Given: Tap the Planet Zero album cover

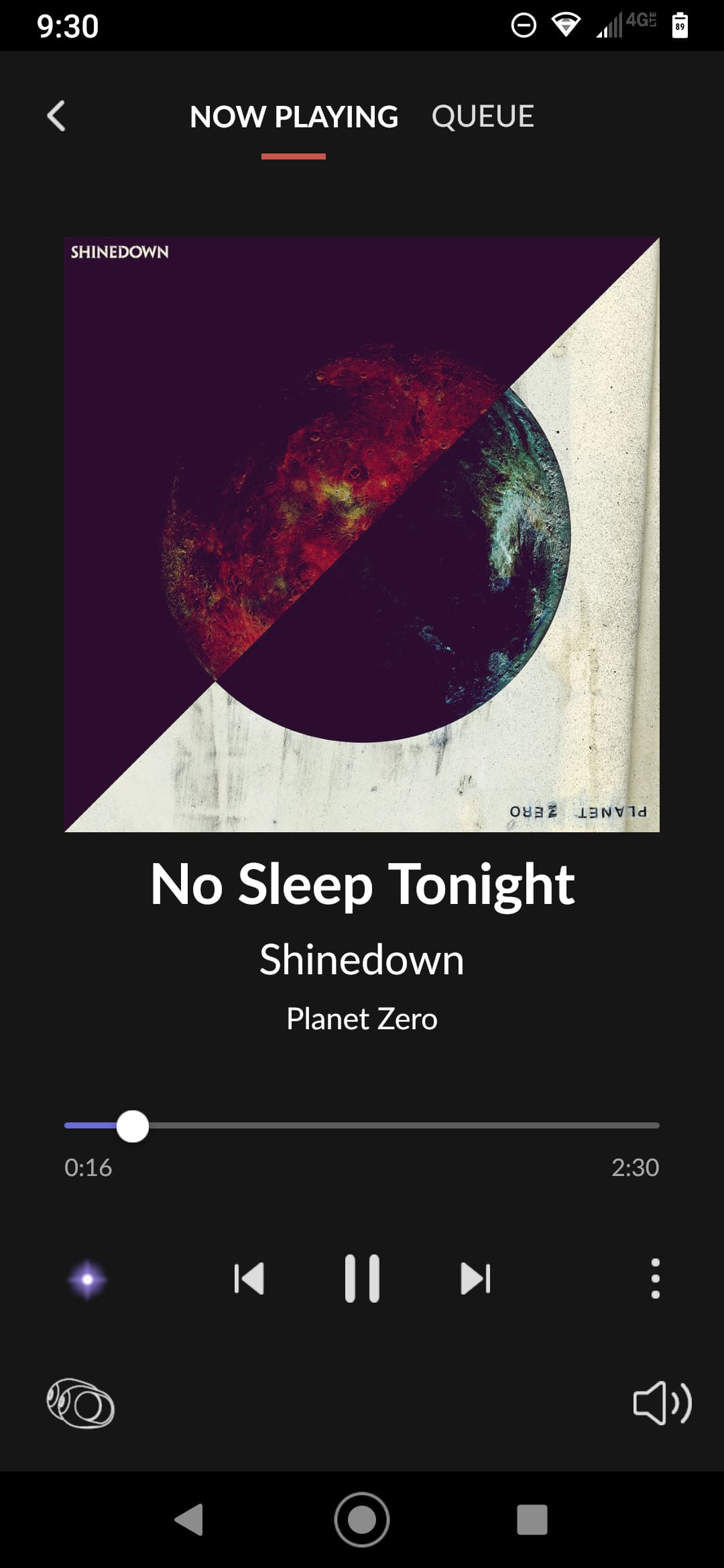Looking at the screenshot, I should pyautogui.click(x=362, y=534).
